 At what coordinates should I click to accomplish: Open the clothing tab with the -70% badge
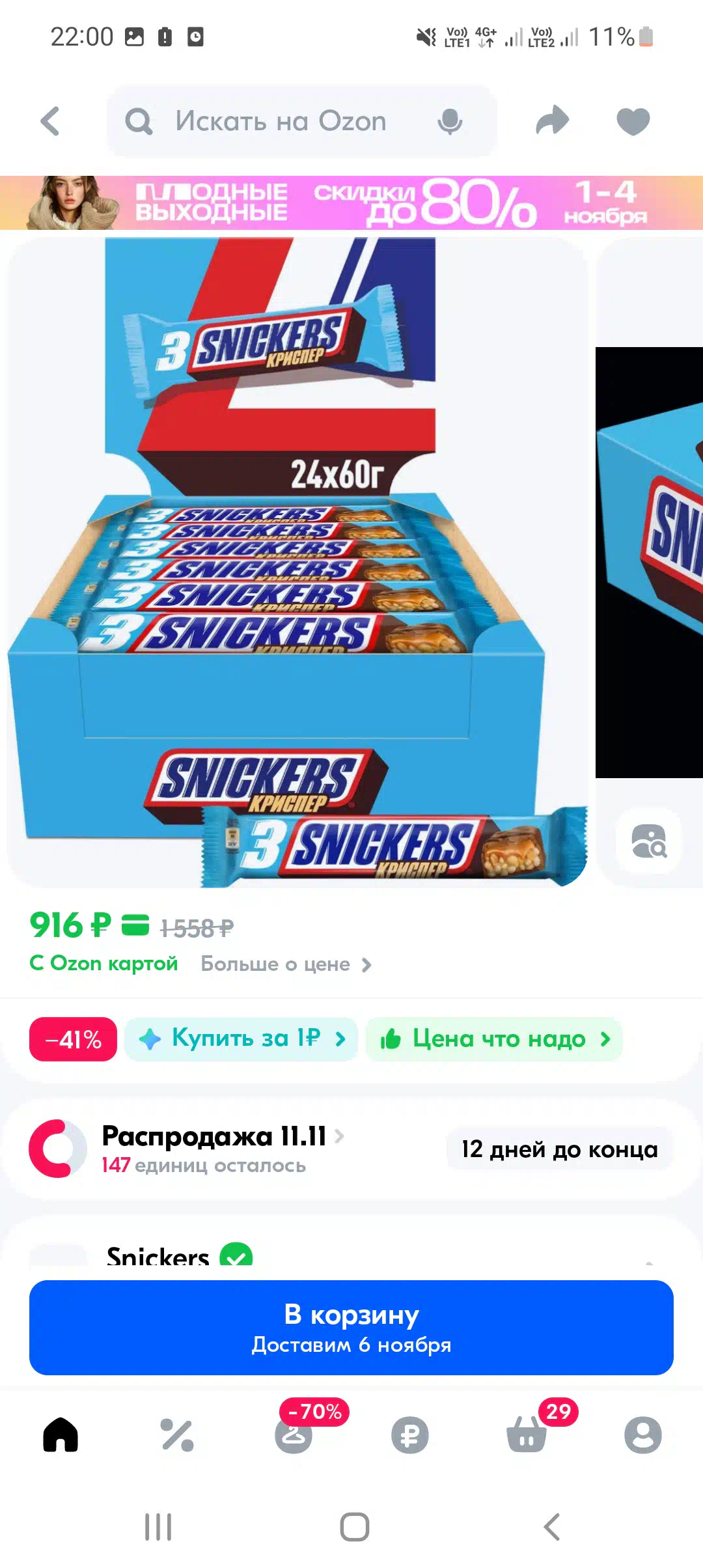(x=294, y=1435)
